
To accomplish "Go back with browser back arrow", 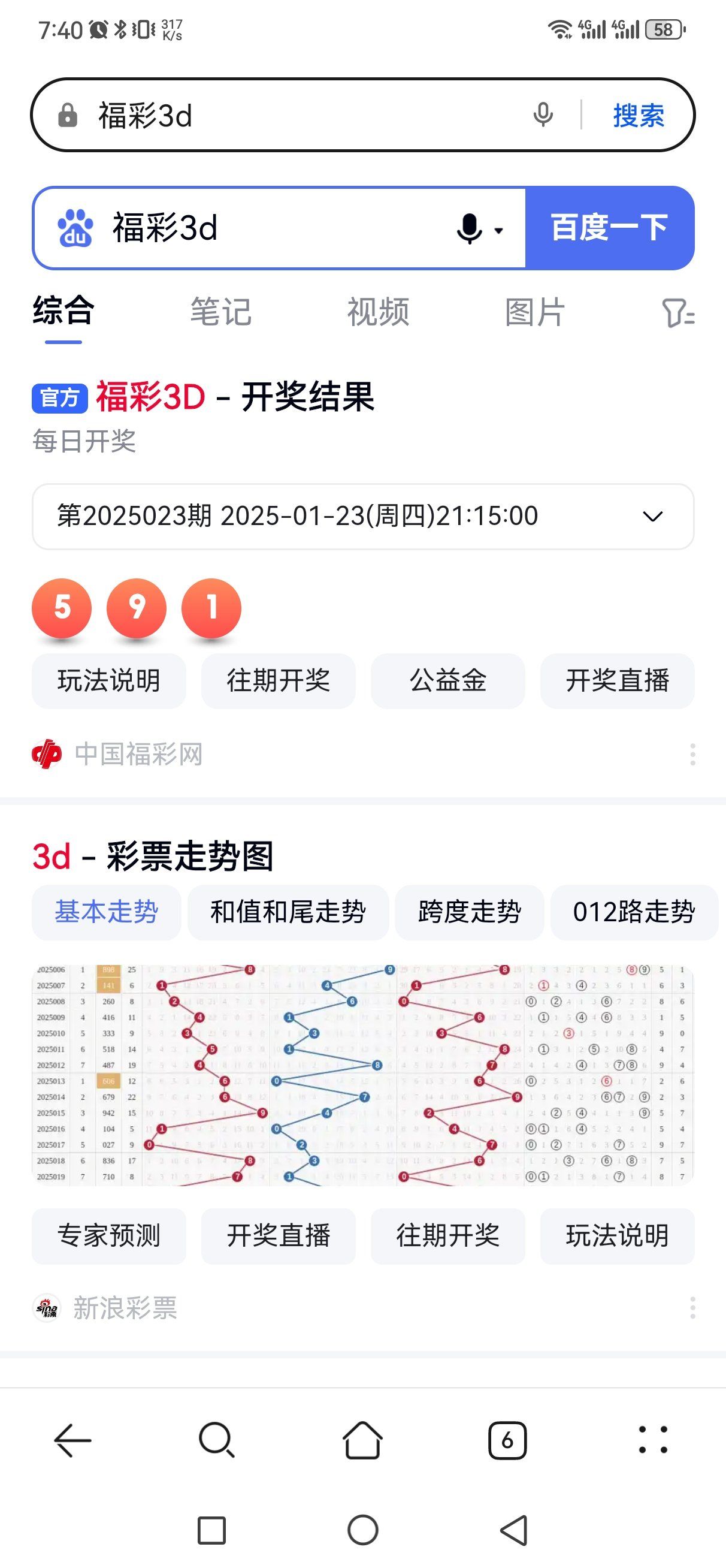I will [73, 1440].
